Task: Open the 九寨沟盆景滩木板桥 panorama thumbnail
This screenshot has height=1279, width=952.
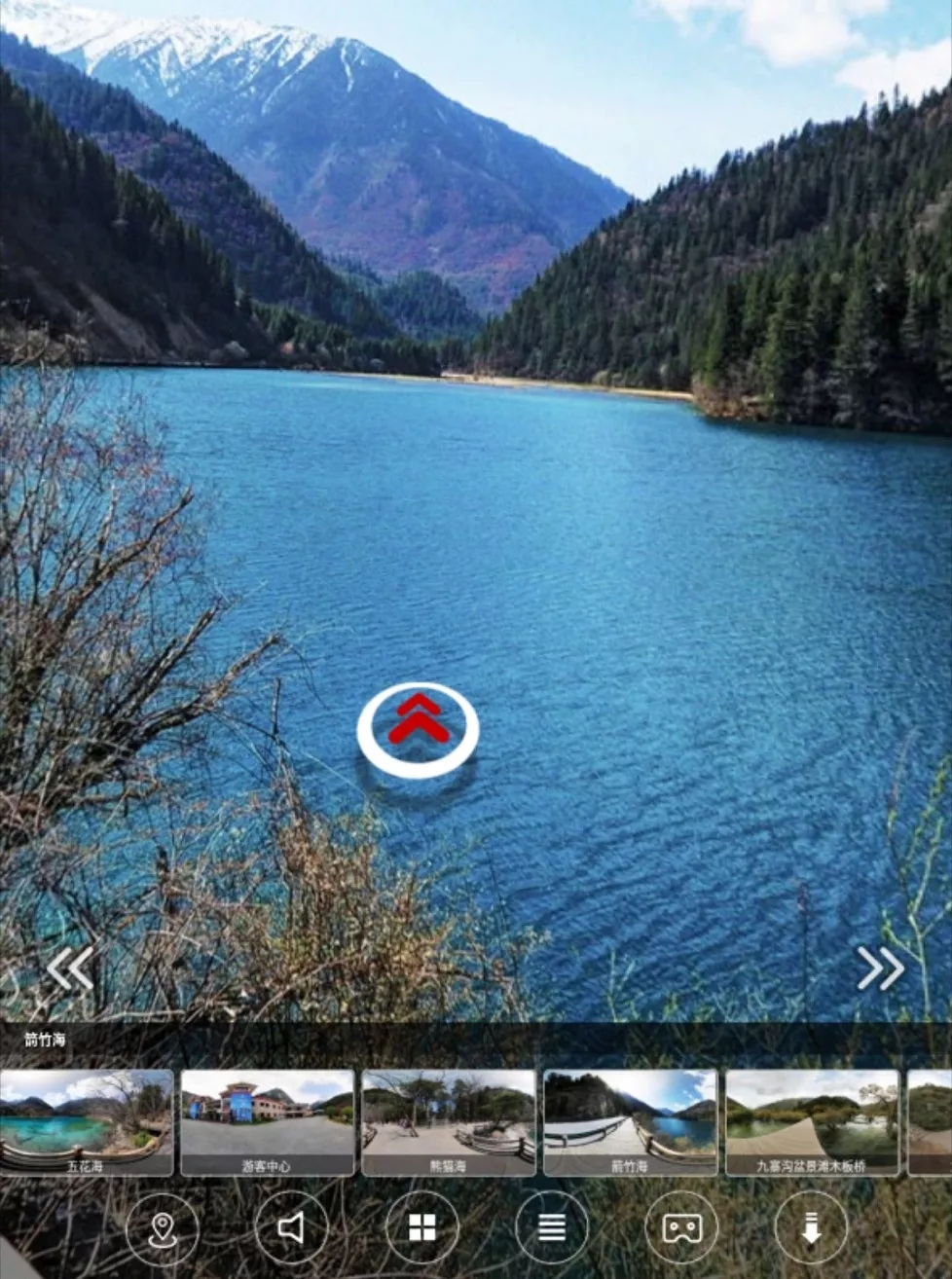Action: pyautogui.click(x=811, y=1121)
